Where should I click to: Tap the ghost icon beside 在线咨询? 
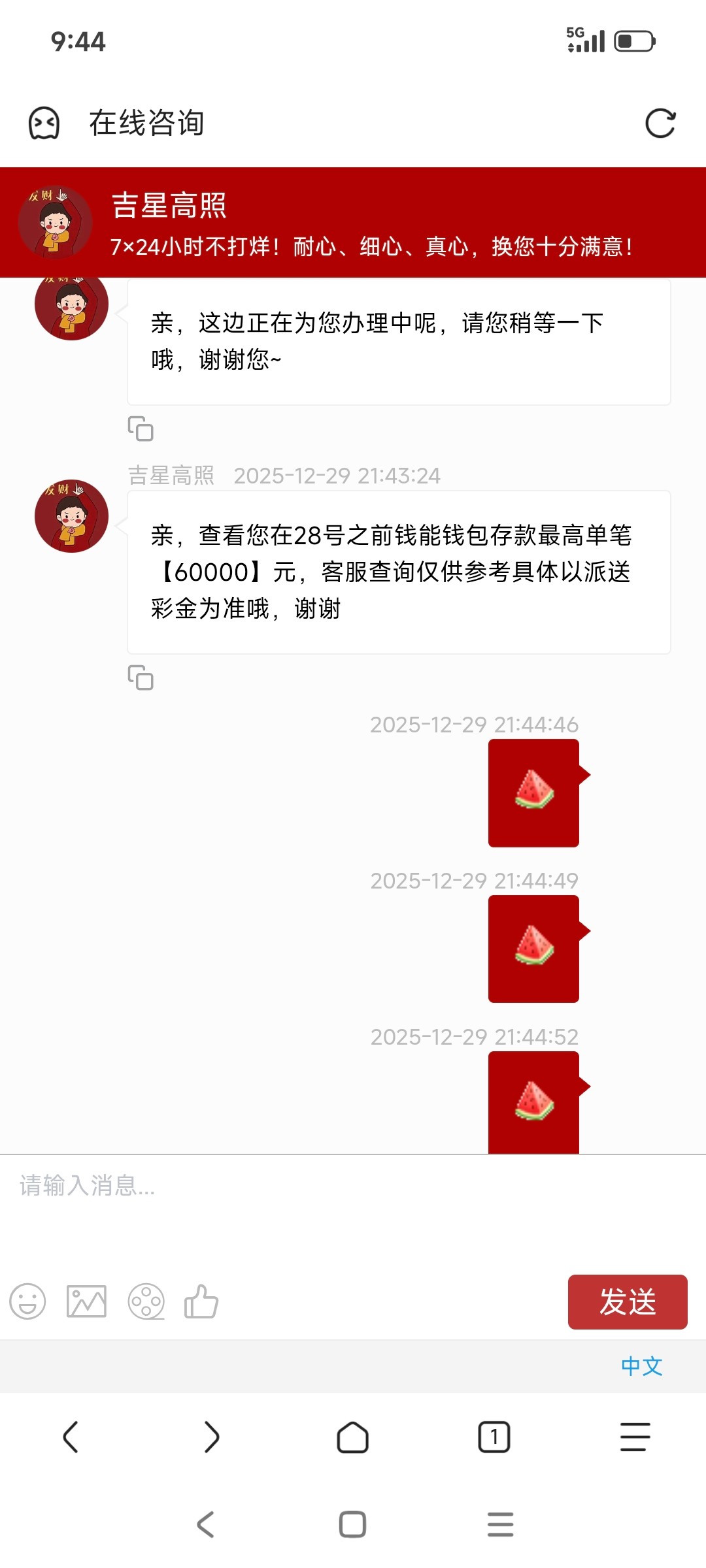click(x=44, y=123)
